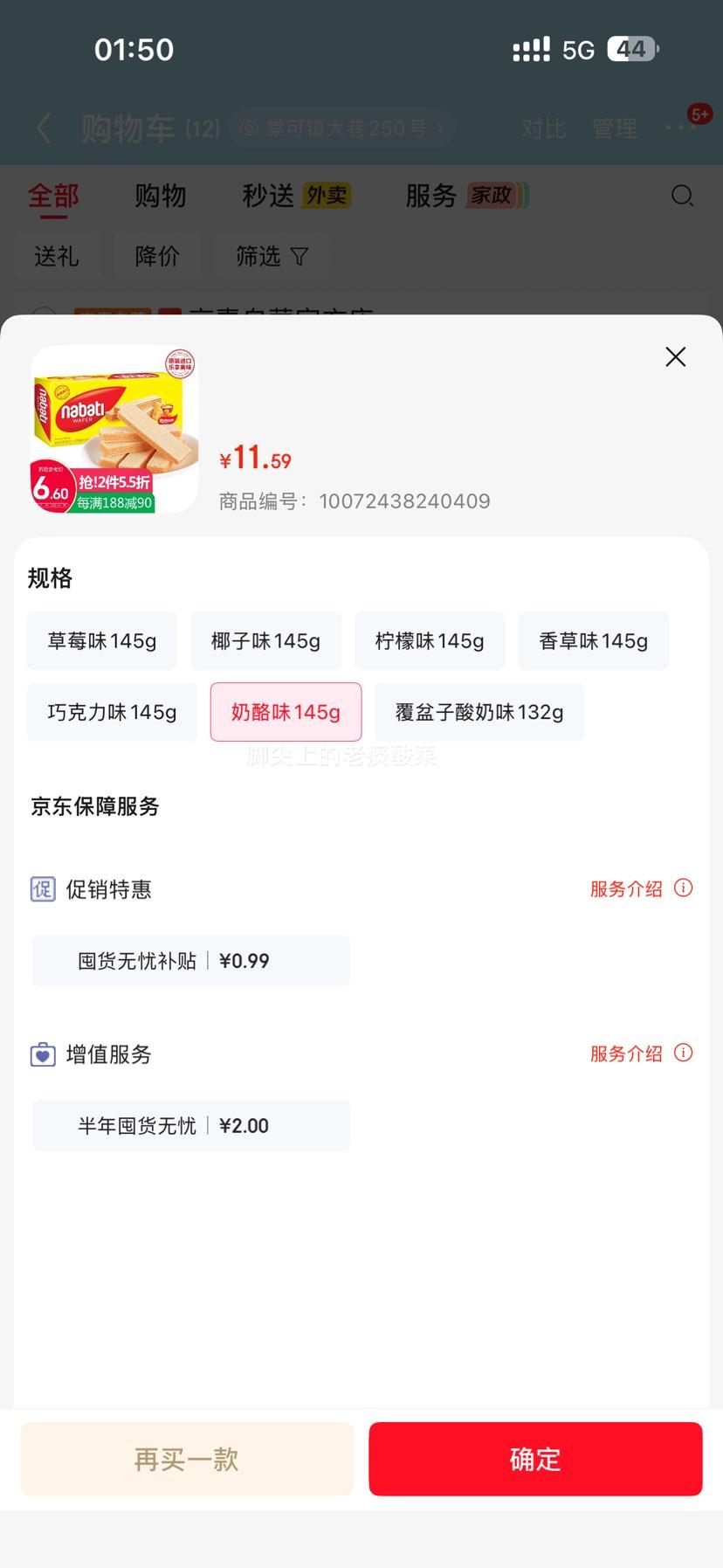
Task: Open the 筛选 filter dropdown
Action: [272, 256]
